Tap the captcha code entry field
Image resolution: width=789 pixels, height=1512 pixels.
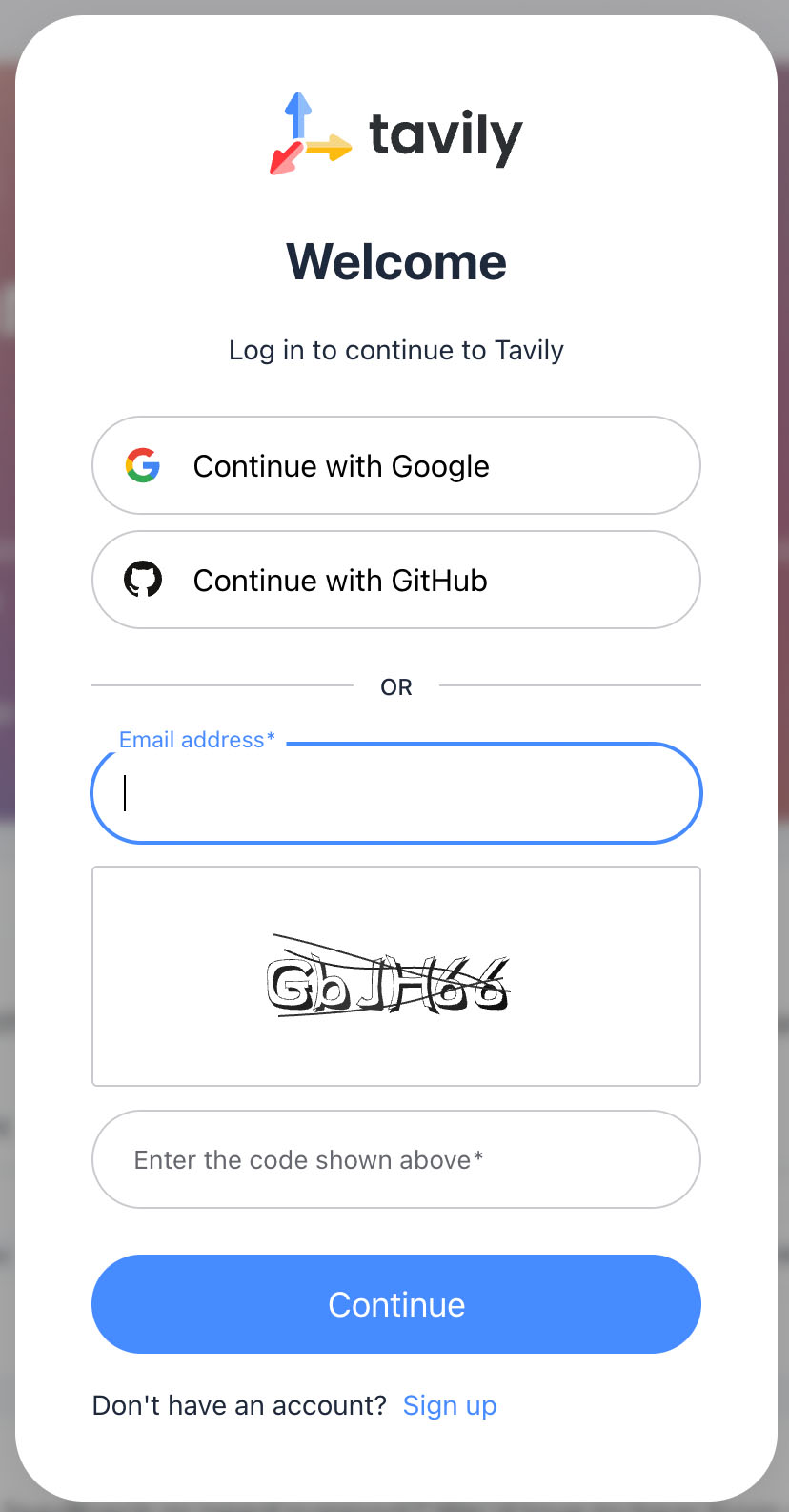click(395, 1159)
